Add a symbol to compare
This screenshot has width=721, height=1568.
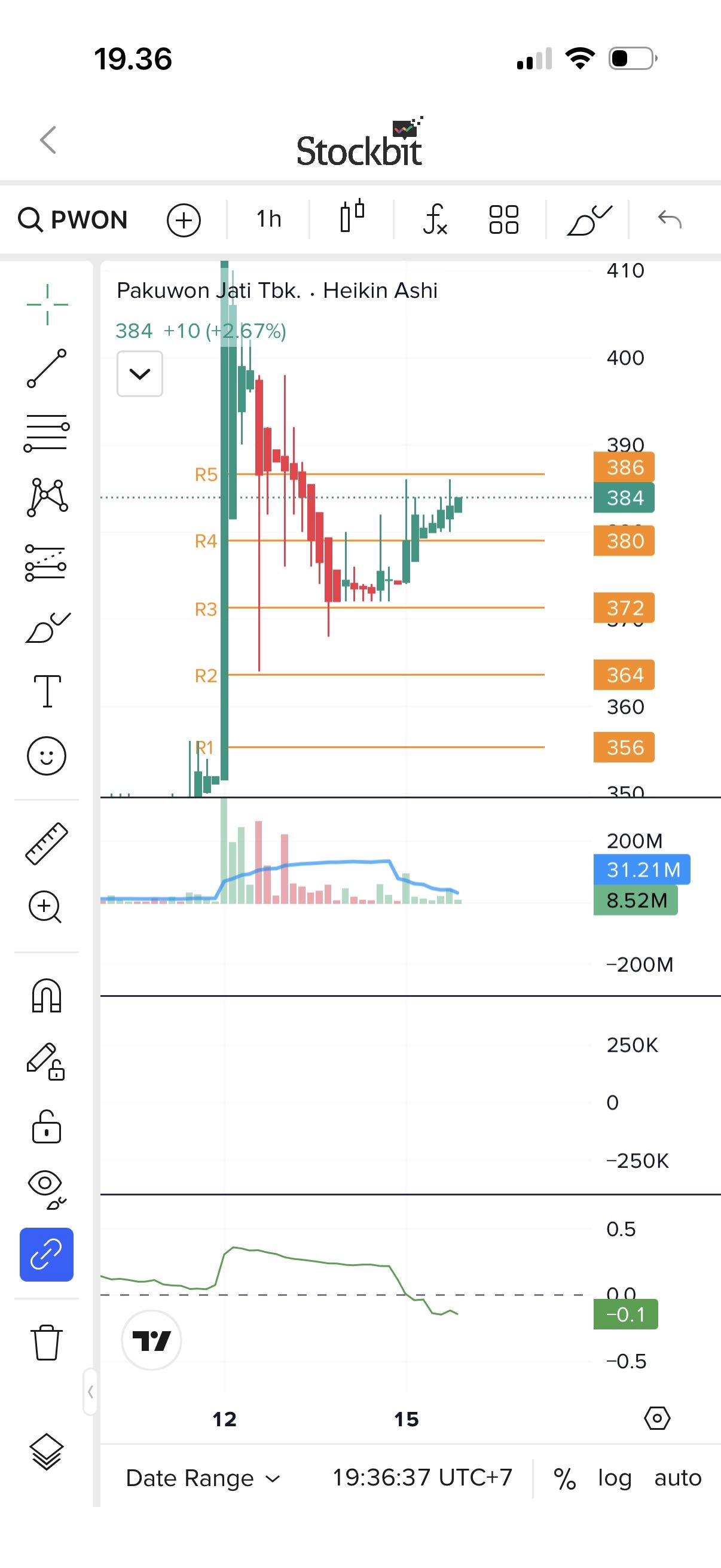pyautogui.click(x=184, y=219)
